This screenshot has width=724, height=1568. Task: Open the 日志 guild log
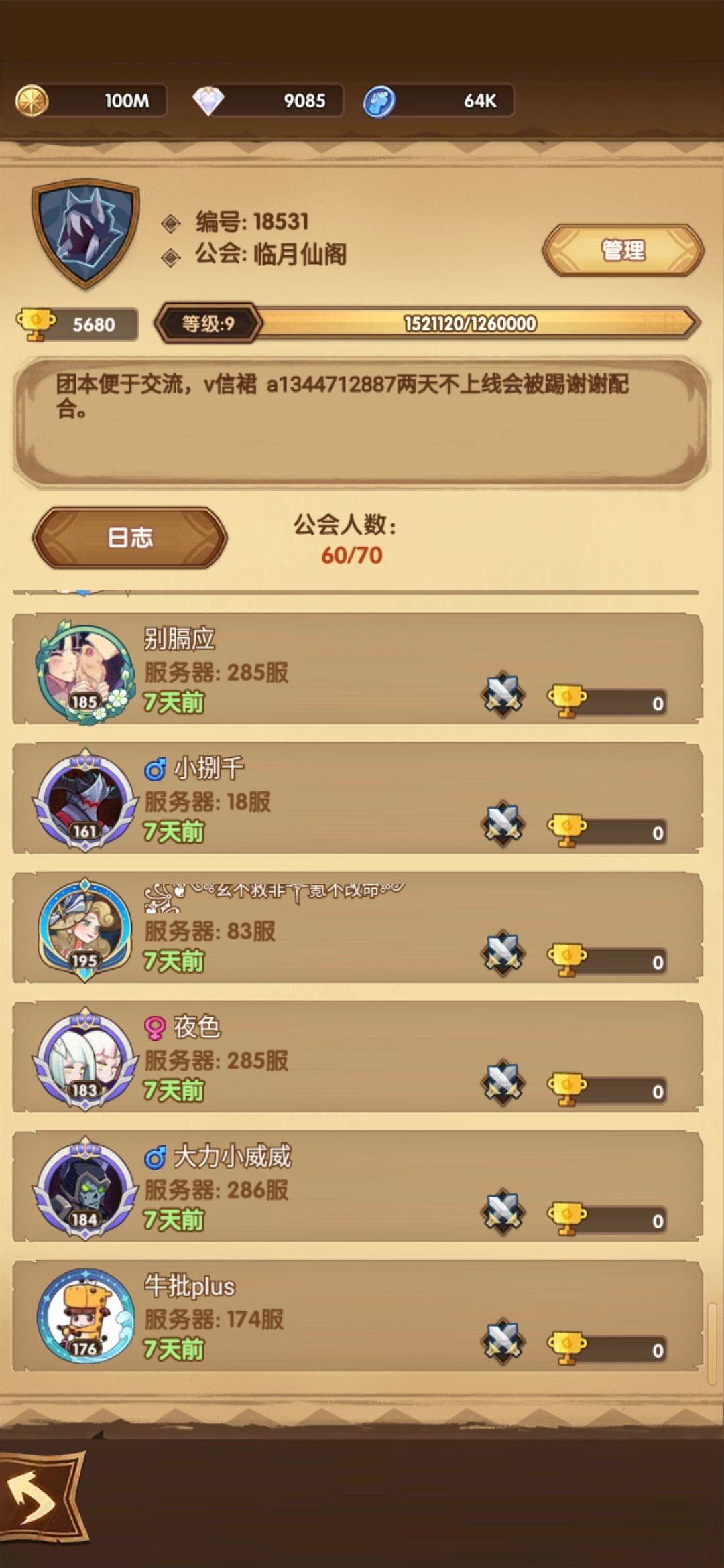point(130,537)
